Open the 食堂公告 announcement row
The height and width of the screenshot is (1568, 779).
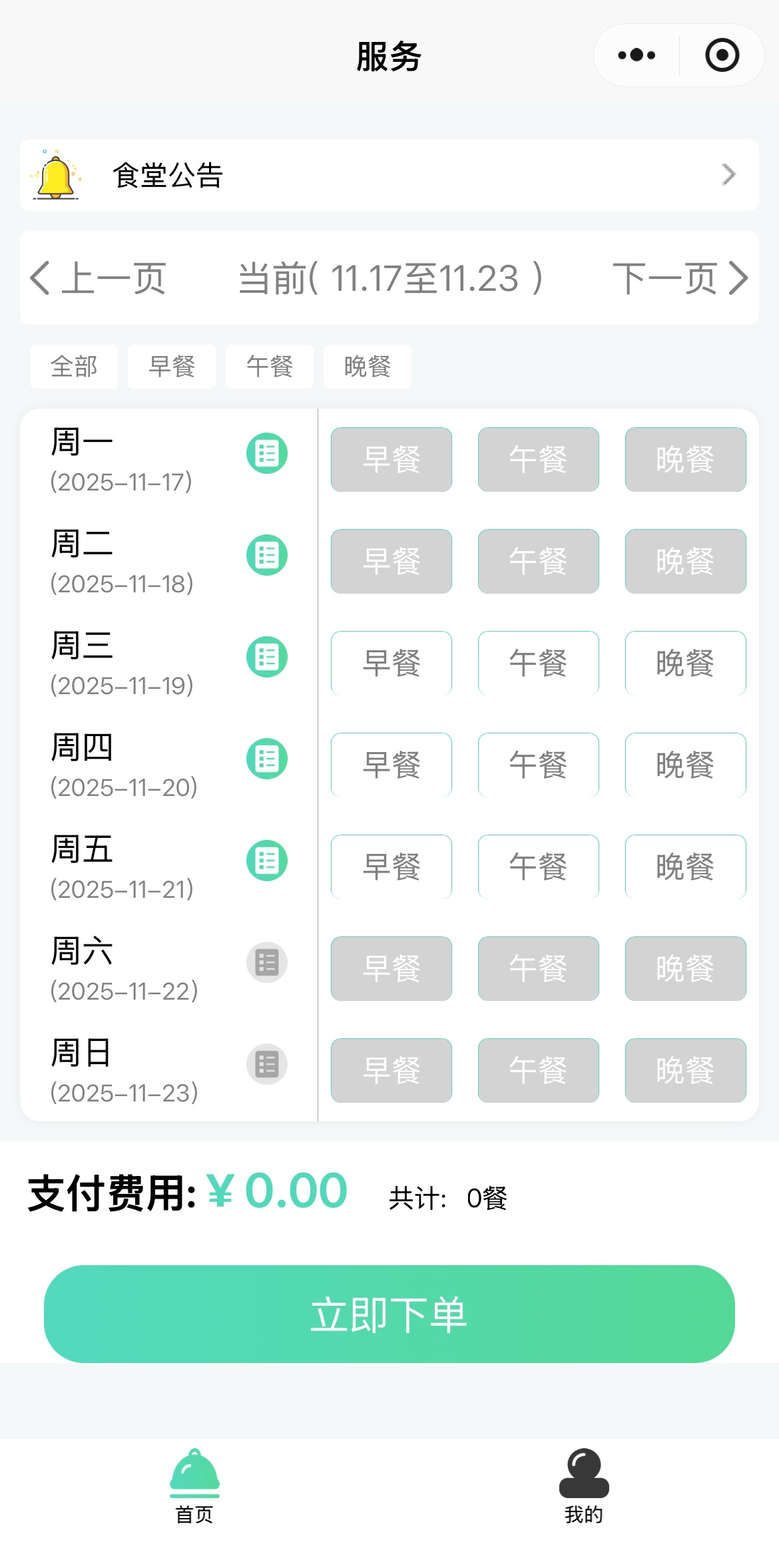(x=389, y=175)
